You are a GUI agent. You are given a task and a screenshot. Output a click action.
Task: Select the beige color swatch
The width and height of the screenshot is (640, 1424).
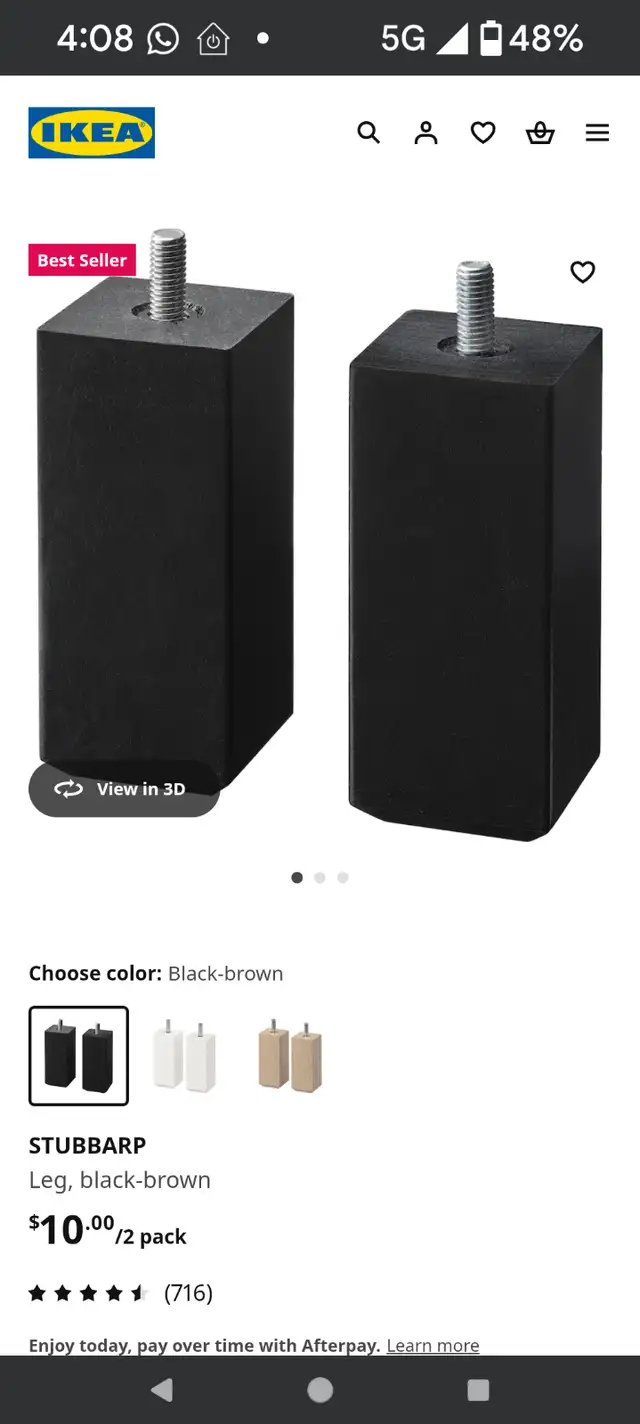click(x=290, y=1056)
